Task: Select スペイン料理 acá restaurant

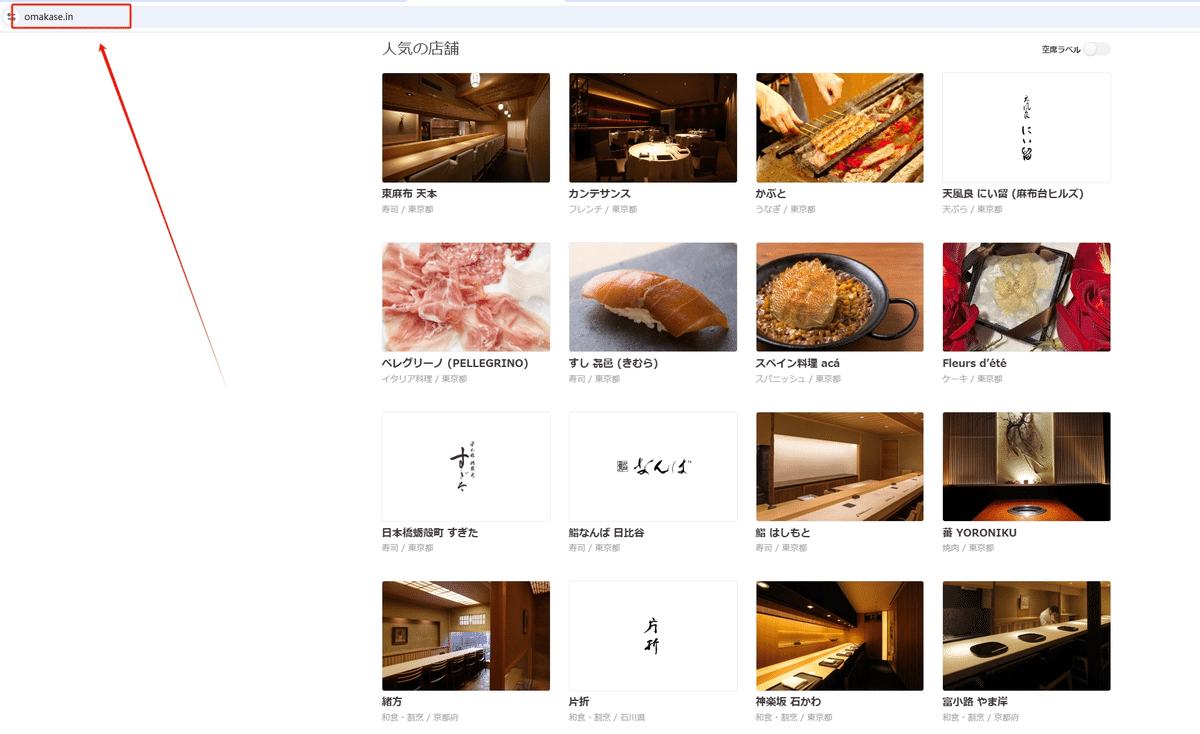Action: 839,313
